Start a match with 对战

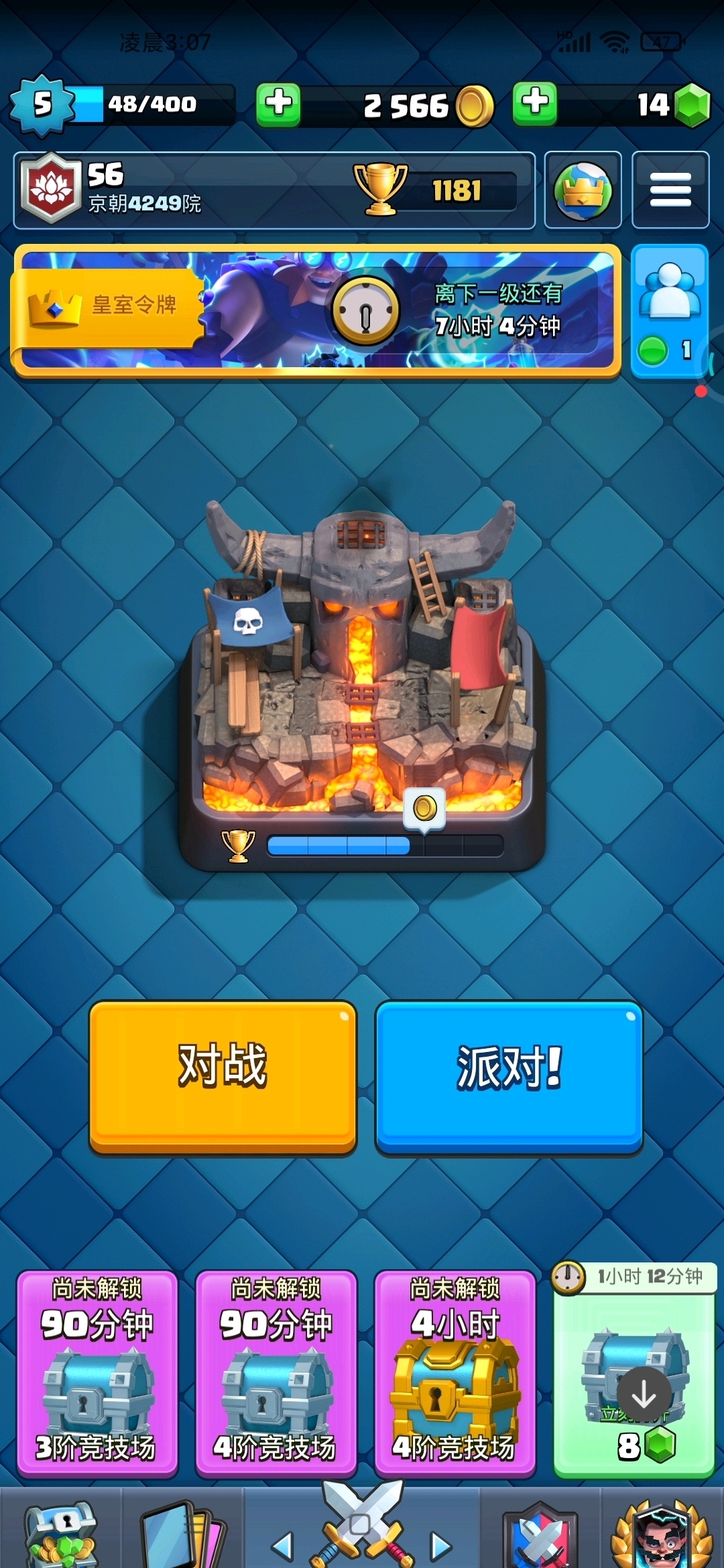[x=223, y=1075]
